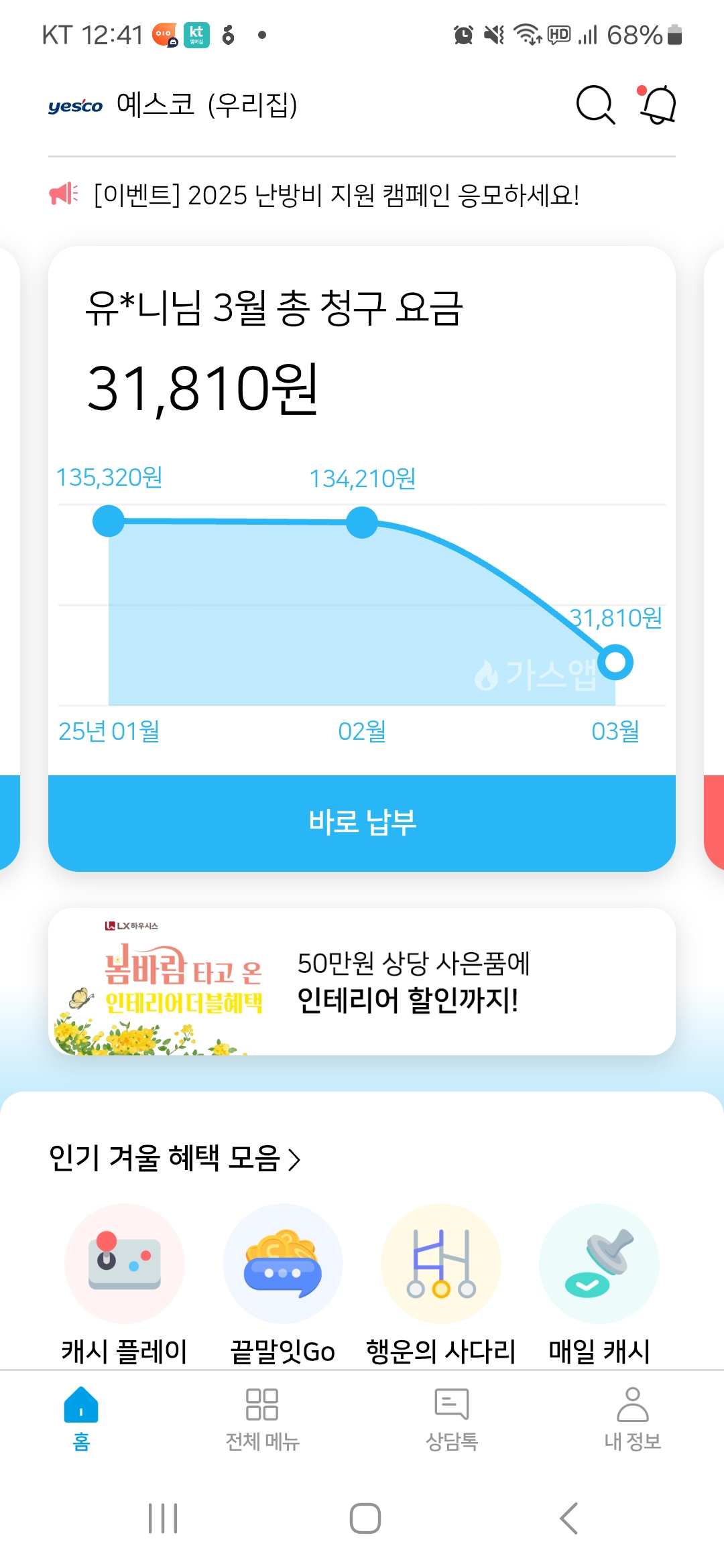Switch to the 홈 tab
The image size is (724, 1568).
point(81,1417)
